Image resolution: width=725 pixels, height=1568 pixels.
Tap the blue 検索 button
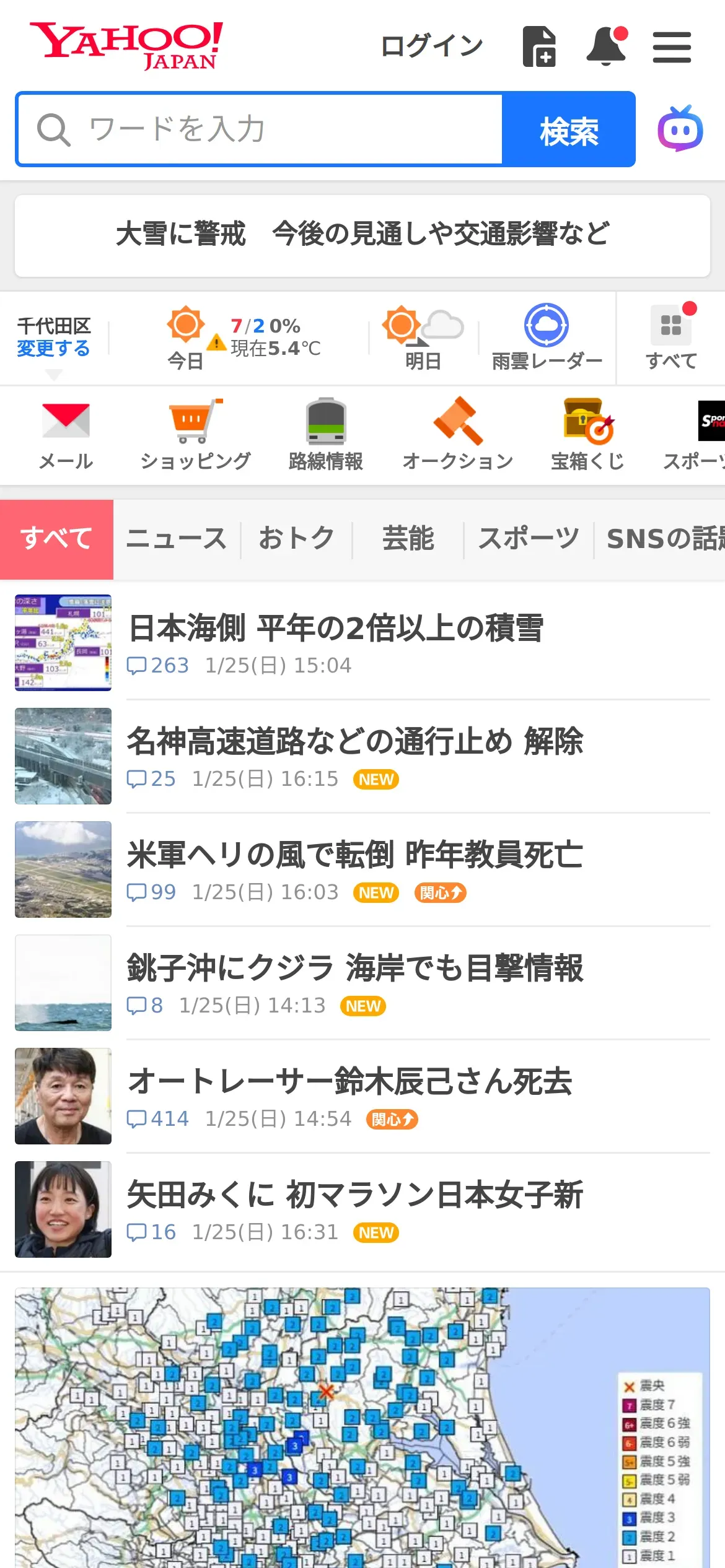pyautogui.click(x=569, y=129)
